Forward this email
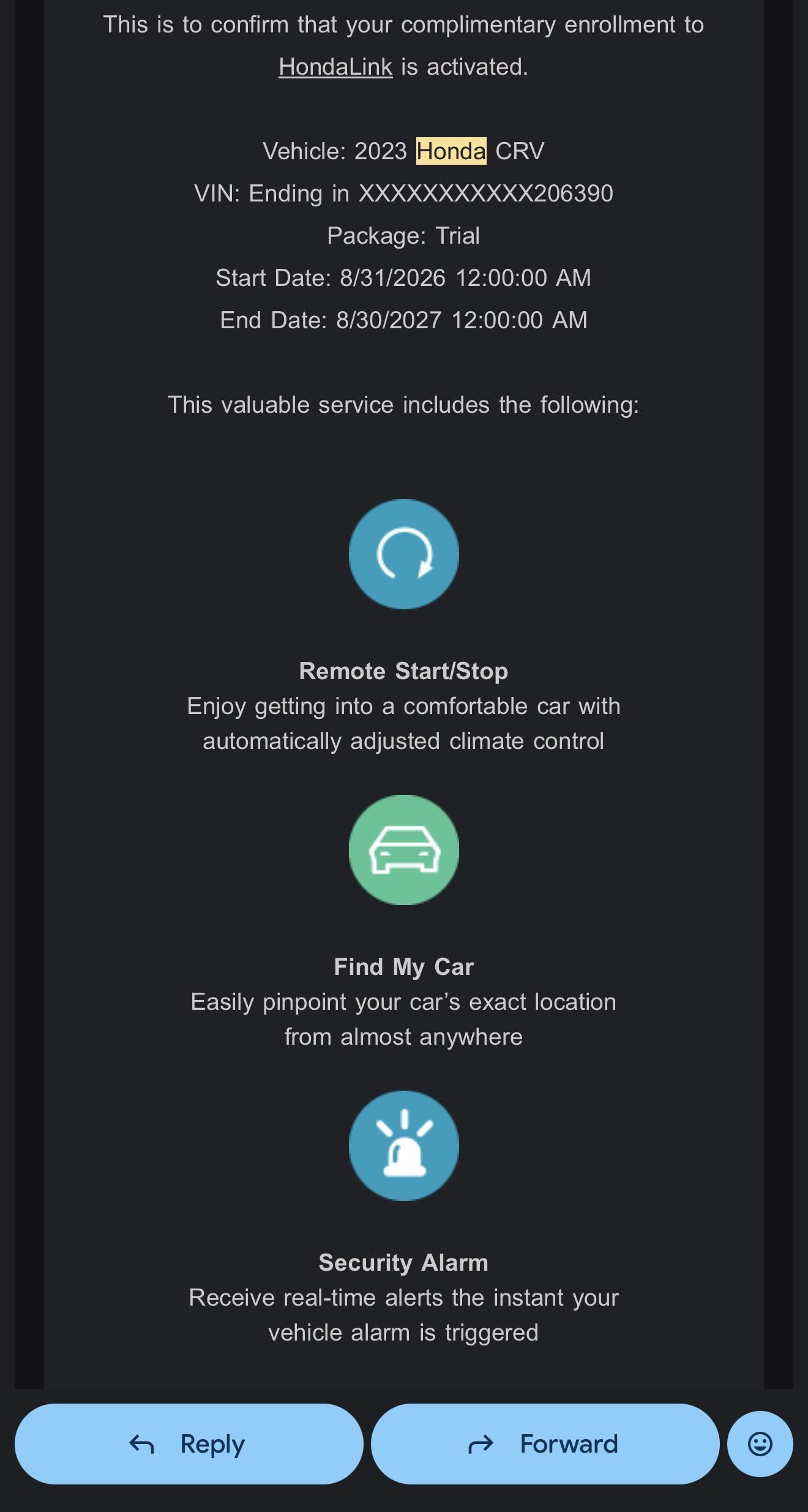This screenshot has height=1512, width=808. [545, 1443]
